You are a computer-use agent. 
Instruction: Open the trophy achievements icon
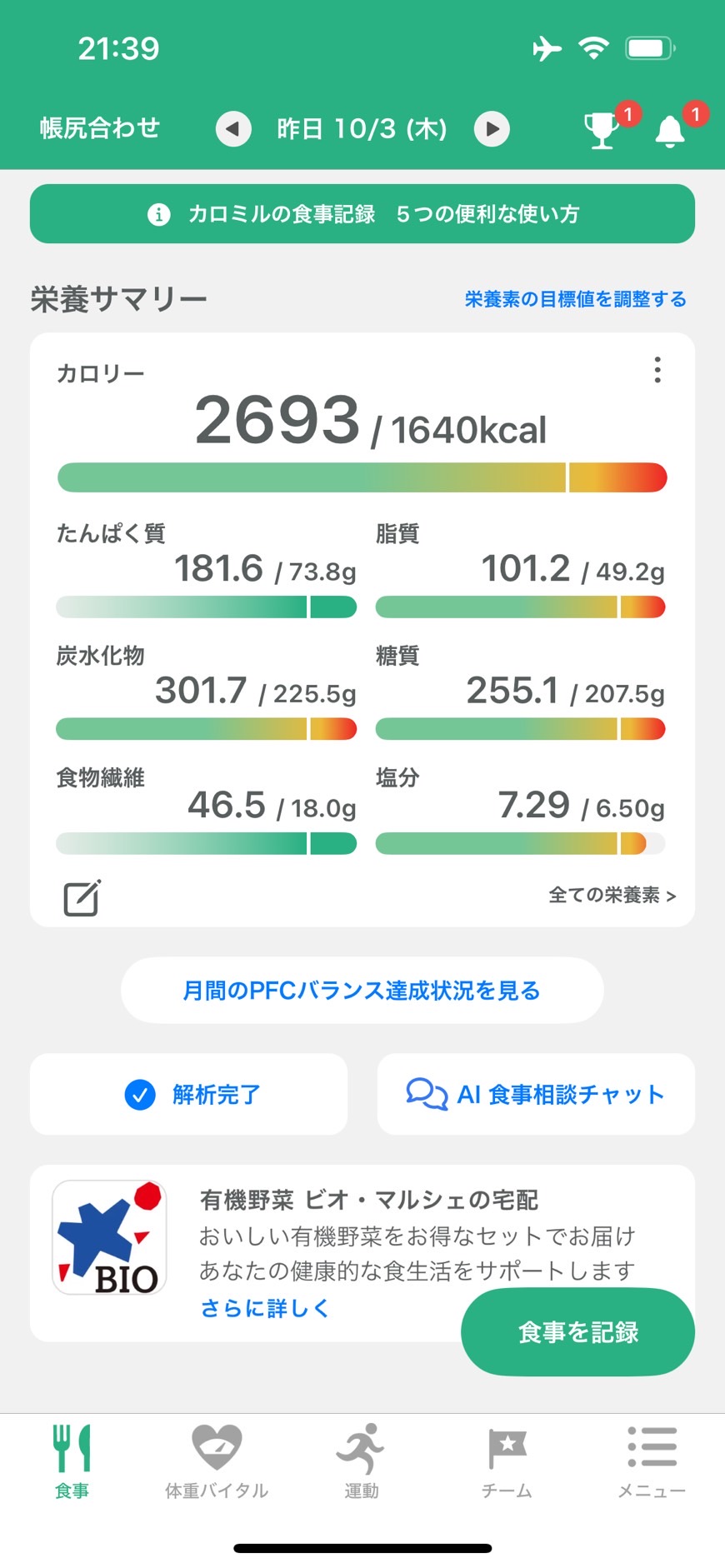click(x=602, y=129)
